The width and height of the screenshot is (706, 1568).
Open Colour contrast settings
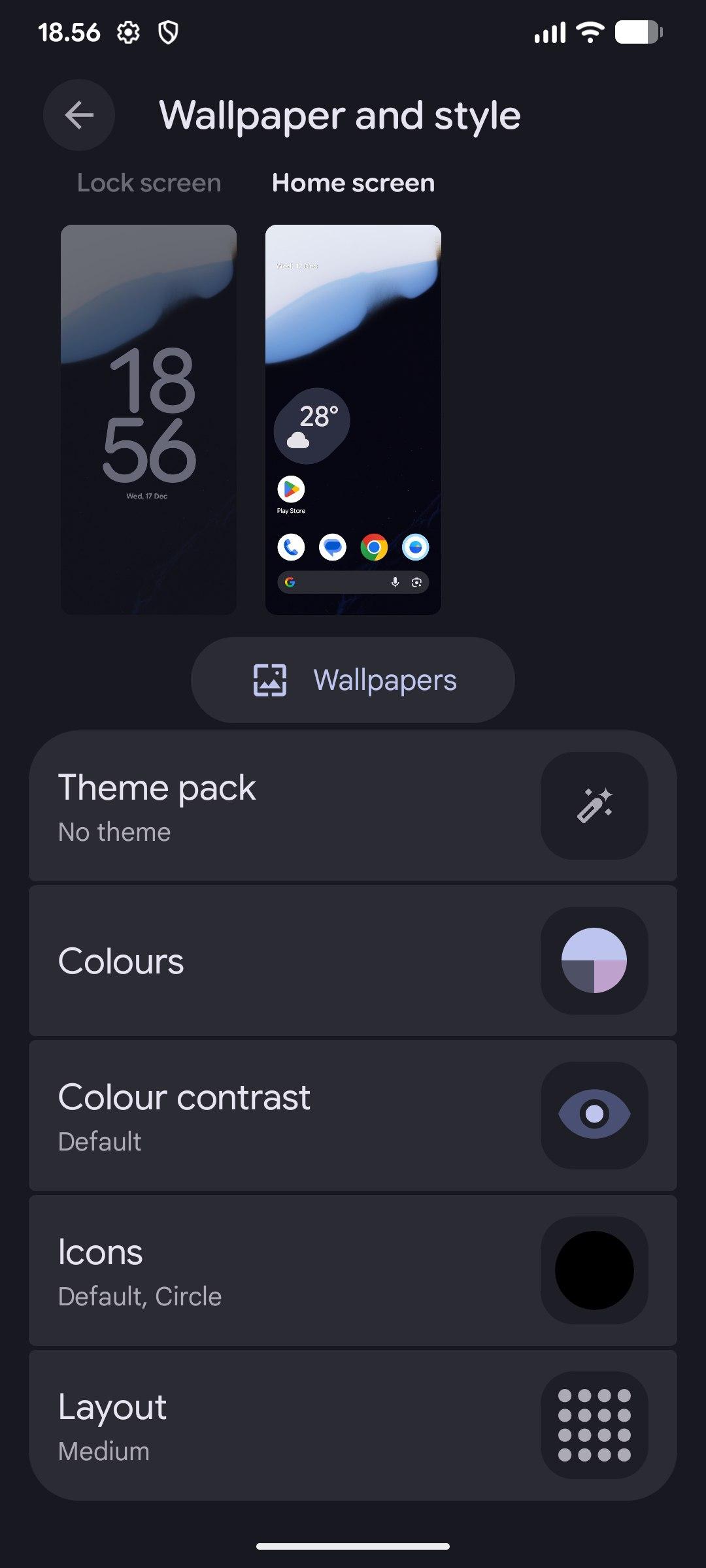tap(353, 1116)
